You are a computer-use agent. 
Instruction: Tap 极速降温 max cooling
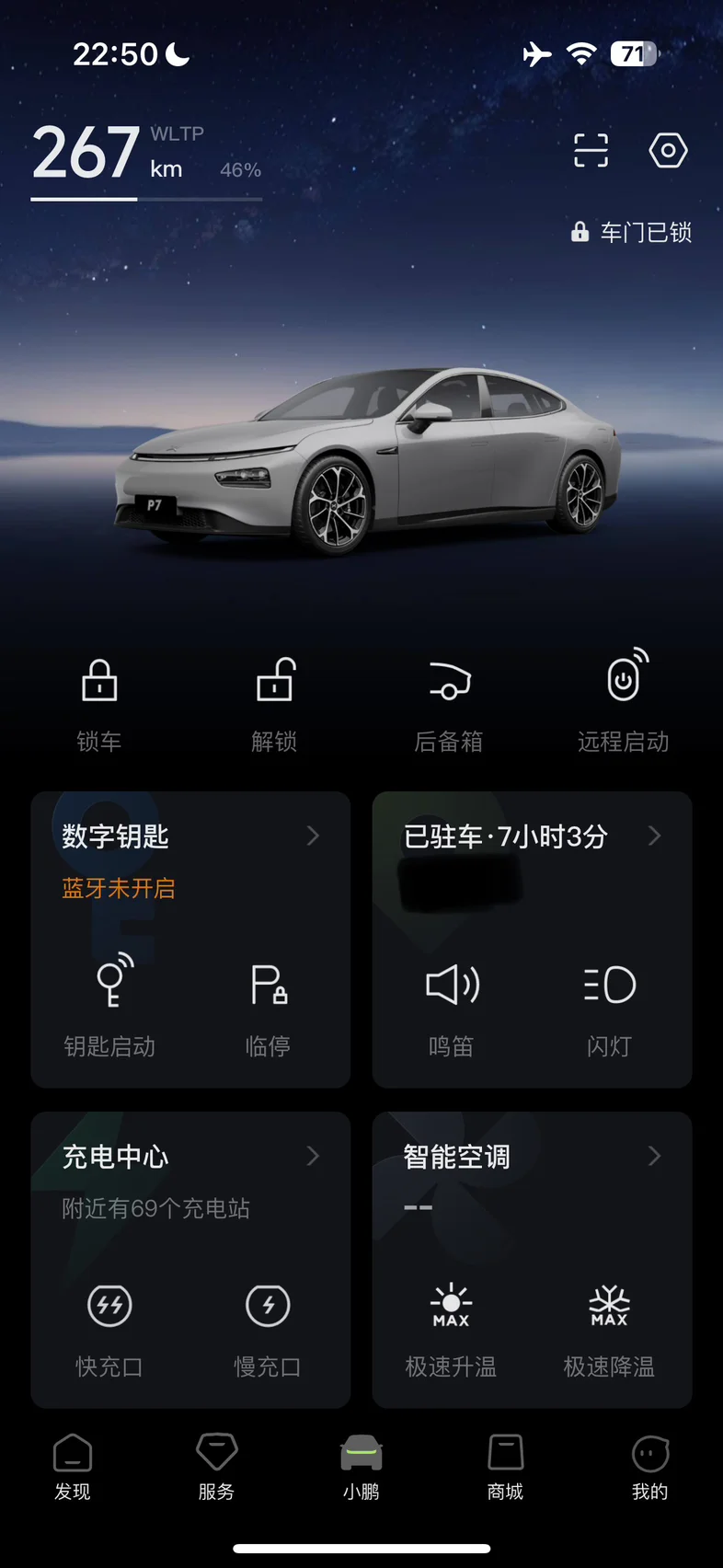pyautogui.click(x=609, y=1330)
